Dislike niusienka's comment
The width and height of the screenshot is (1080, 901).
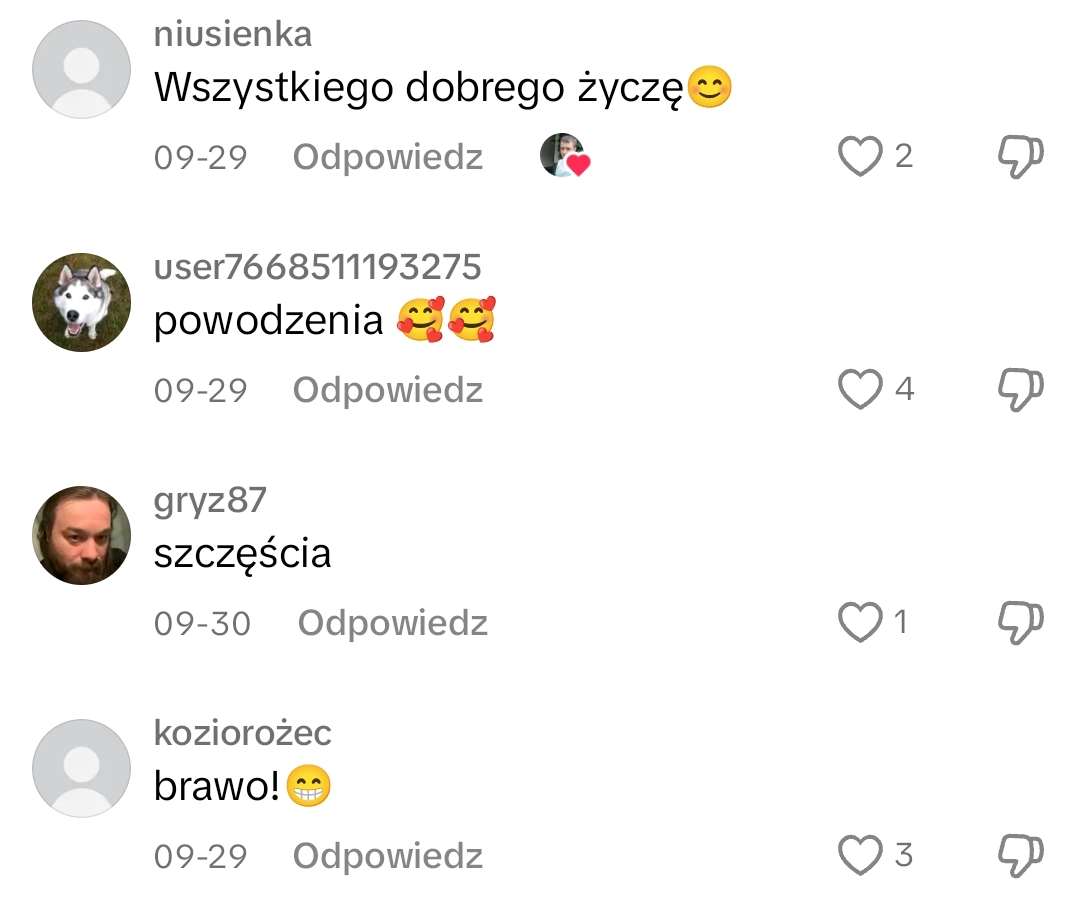pos(1021,157)
